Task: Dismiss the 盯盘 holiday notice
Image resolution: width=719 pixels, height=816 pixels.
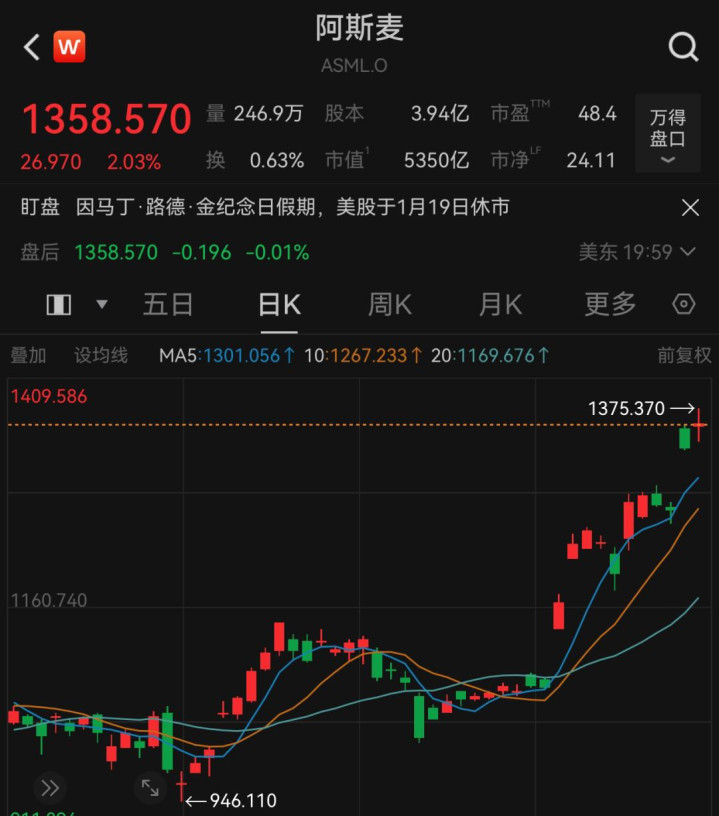Action: pos(690,208)
